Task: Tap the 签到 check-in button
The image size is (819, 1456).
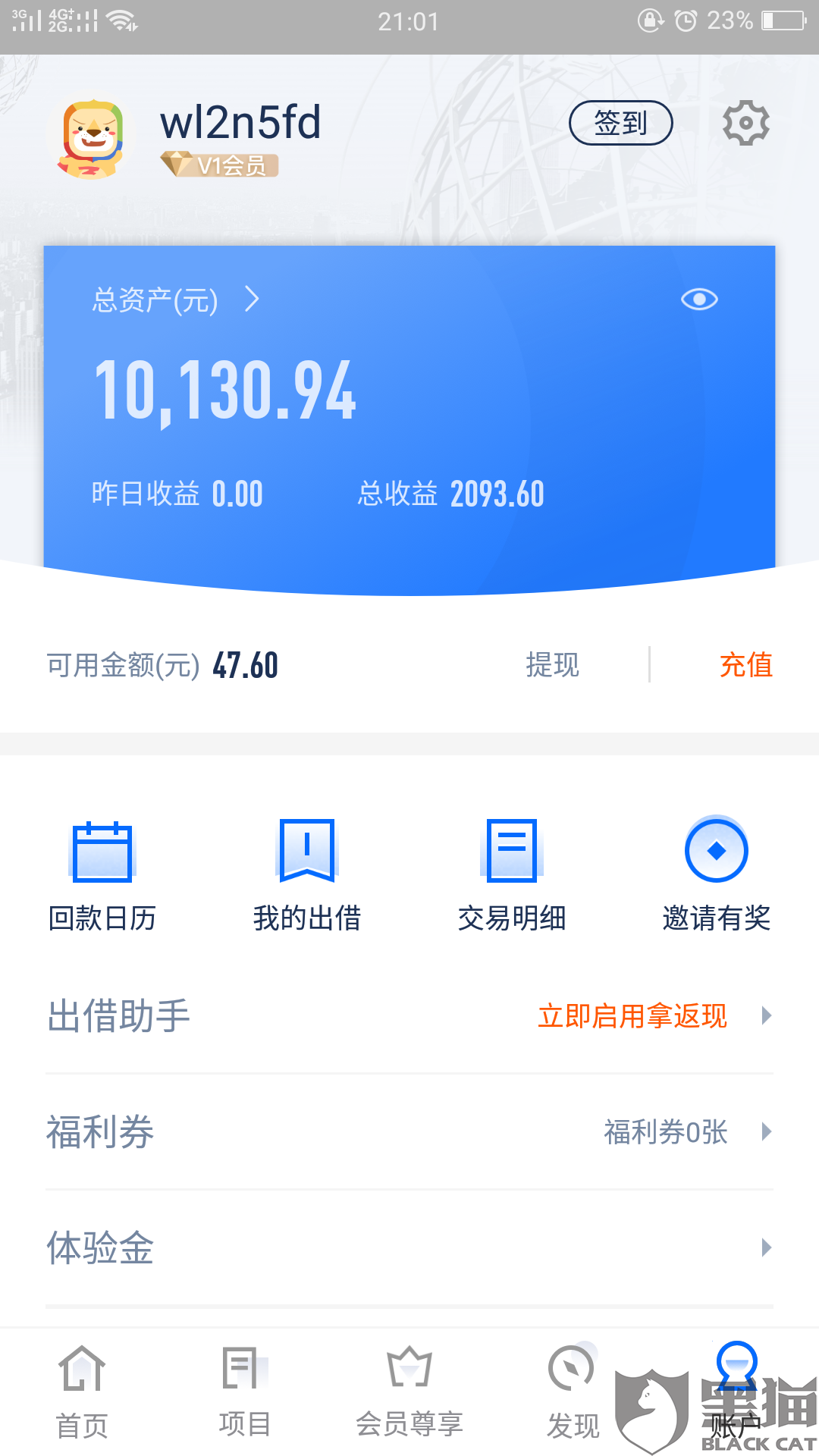Action: [620, 123]
